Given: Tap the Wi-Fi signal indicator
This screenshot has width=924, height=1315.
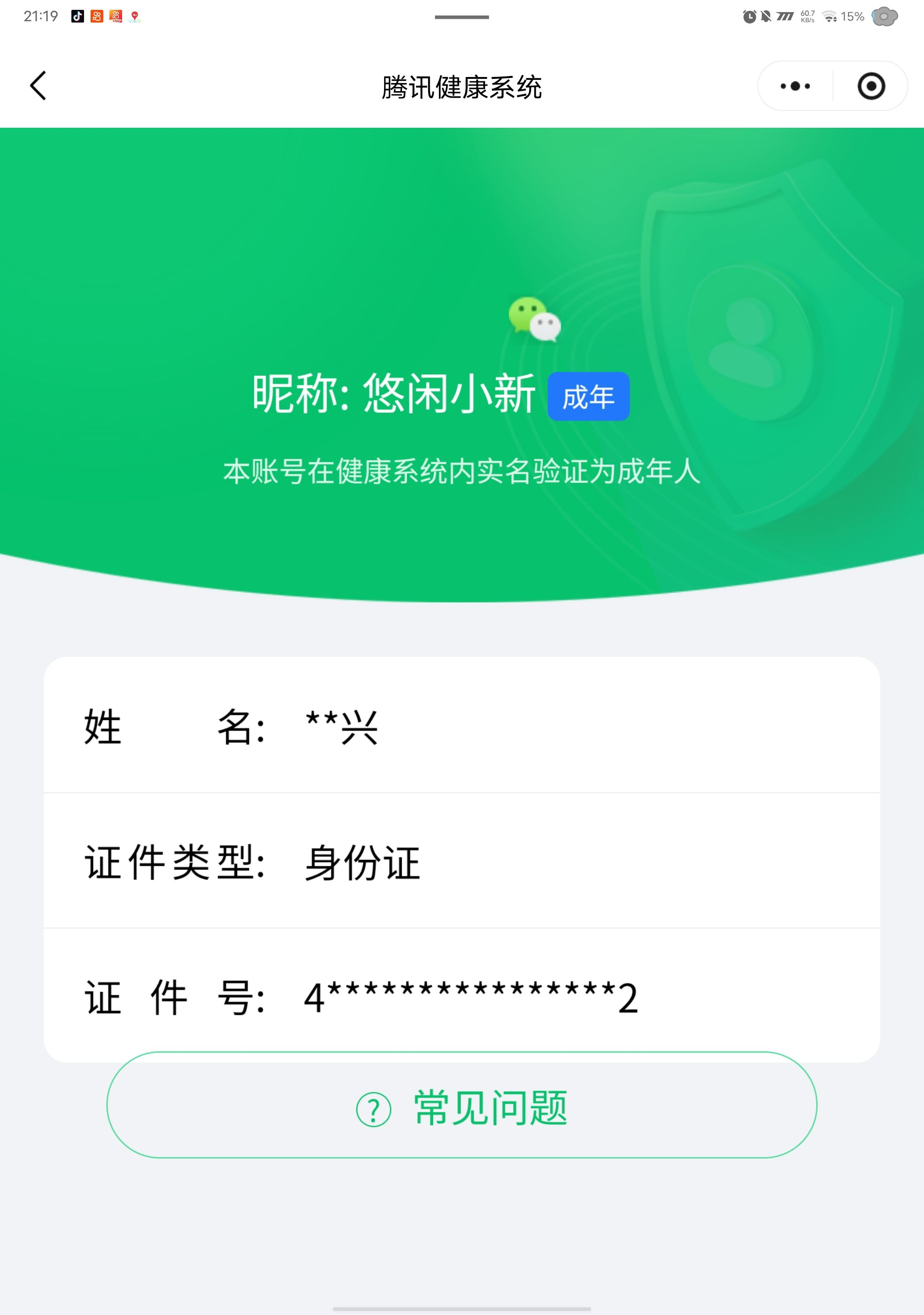Looking at the screenshot, I should point(829,16).
